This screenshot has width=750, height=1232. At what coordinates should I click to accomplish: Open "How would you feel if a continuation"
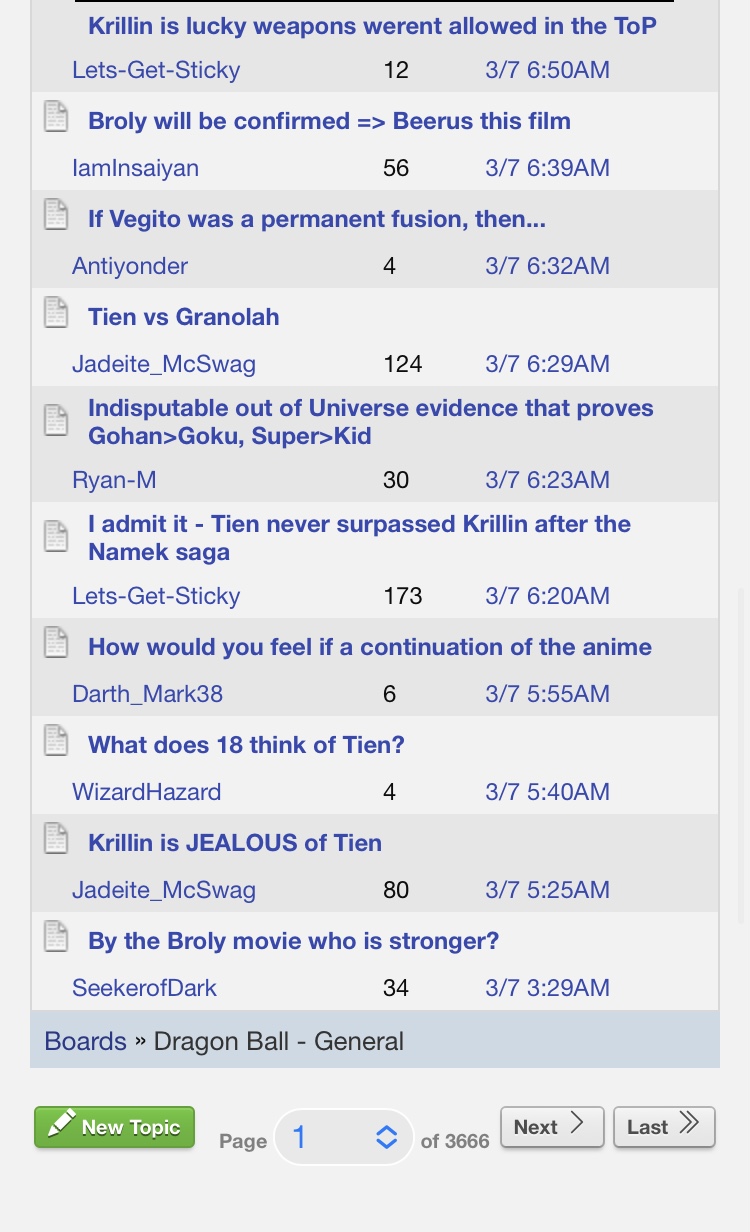[370, 647]
